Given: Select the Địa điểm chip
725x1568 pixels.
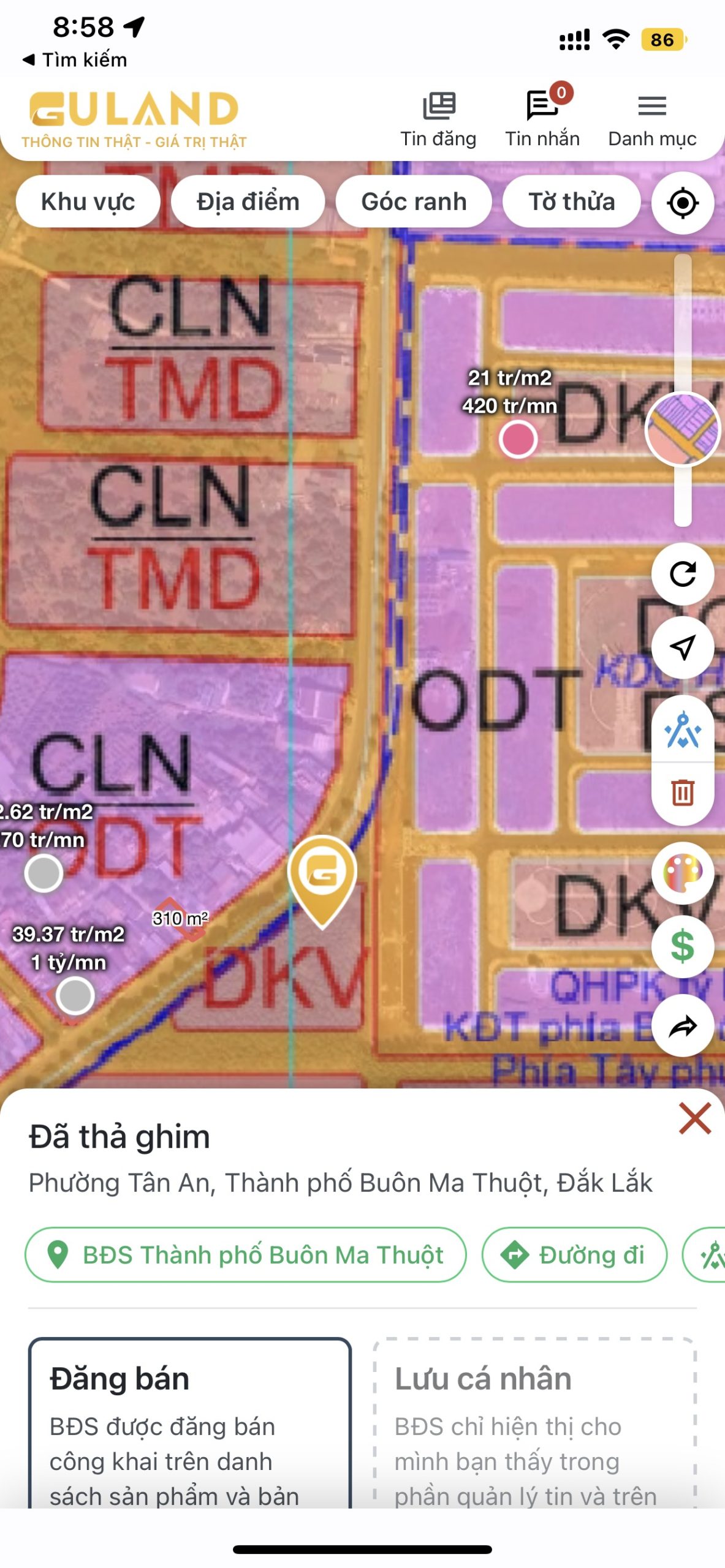Looking at the screenshot, I should tap(248, 202).
